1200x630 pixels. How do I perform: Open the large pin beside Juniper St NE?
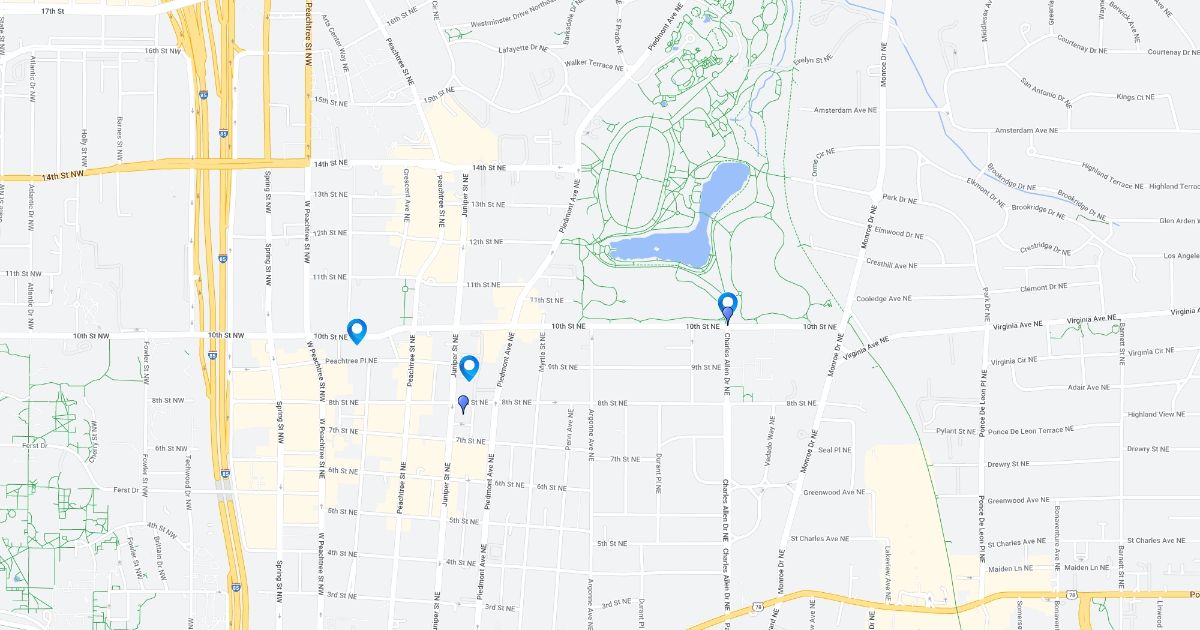coord(469,367)
